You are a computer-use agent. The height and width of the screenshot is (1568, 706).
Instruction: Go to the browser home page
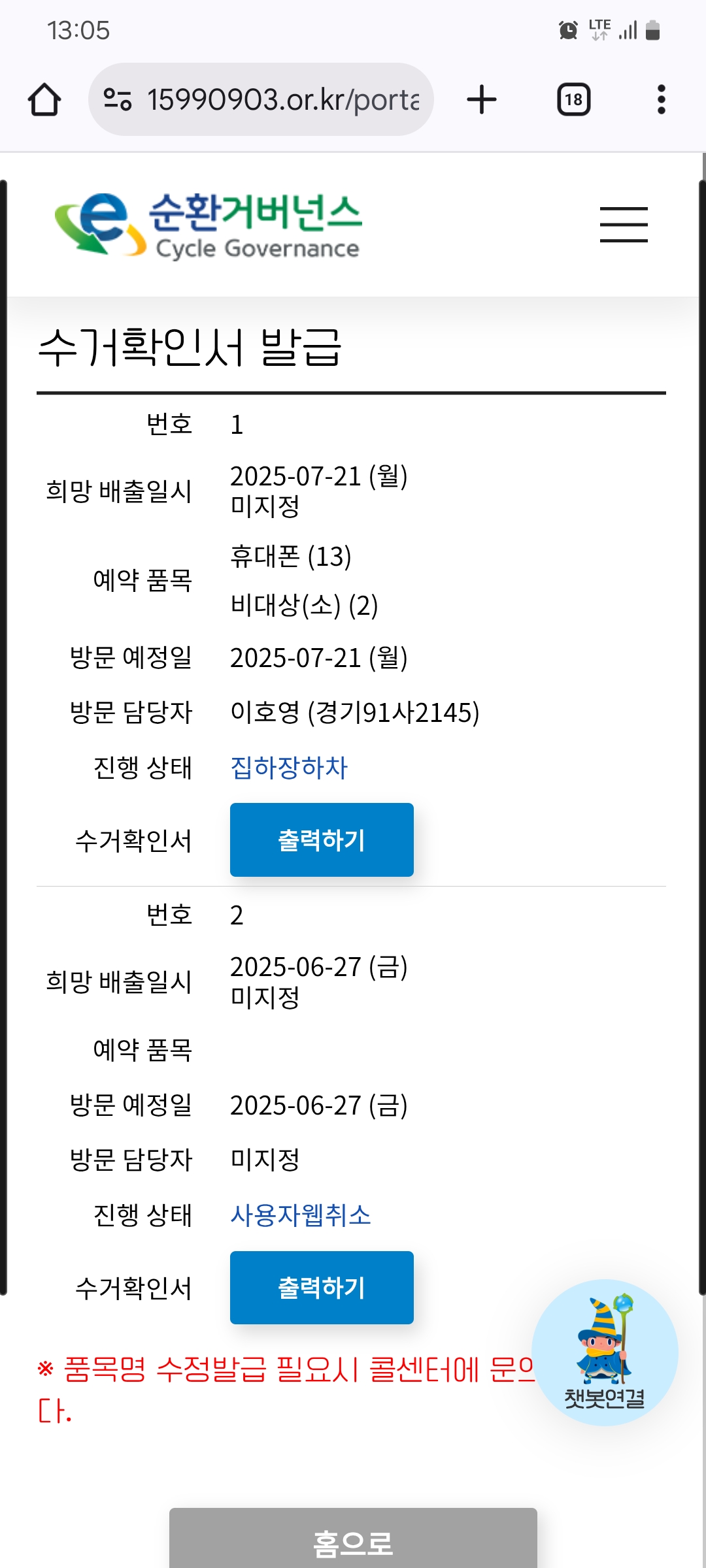tap(44, 100)
